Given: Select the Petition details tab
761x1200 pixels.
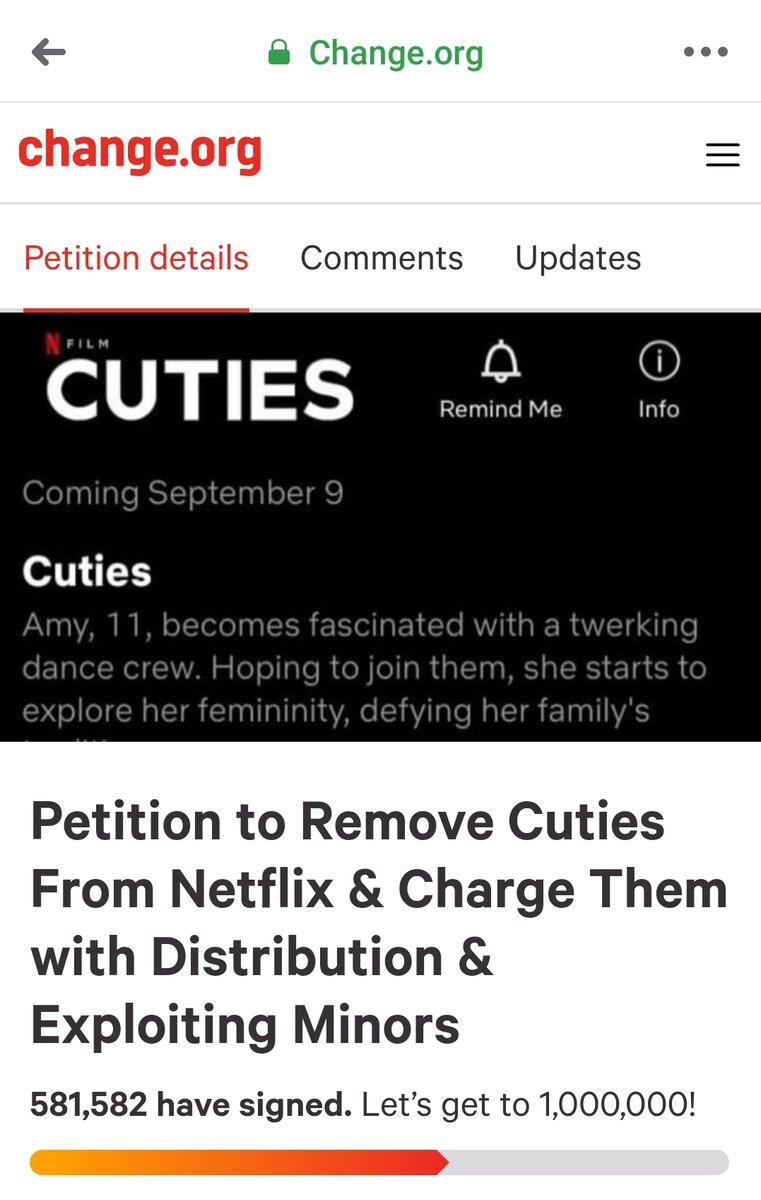Looking at the screenshot, I should coord(136,258).
